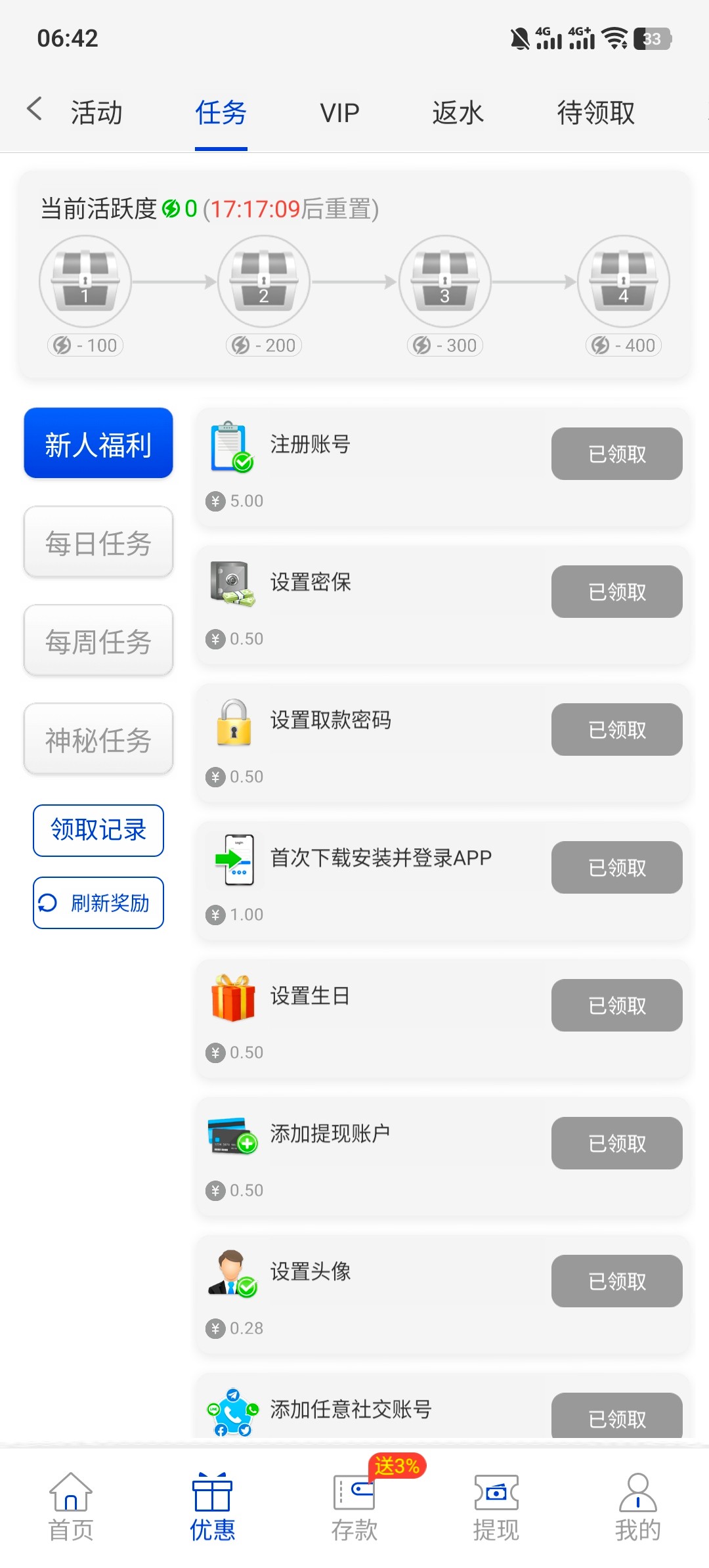The width and height of the screenshot is (709, 1568).
Task: Select the 新人福利 category
Action: (98, 443)
